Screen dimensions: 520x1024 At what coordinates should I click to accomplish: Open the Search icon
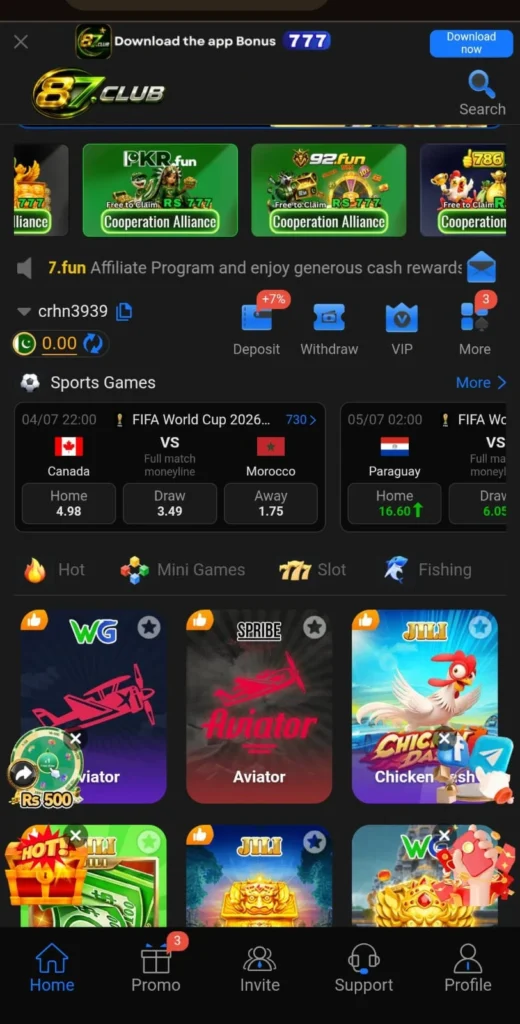click(482, 94)
